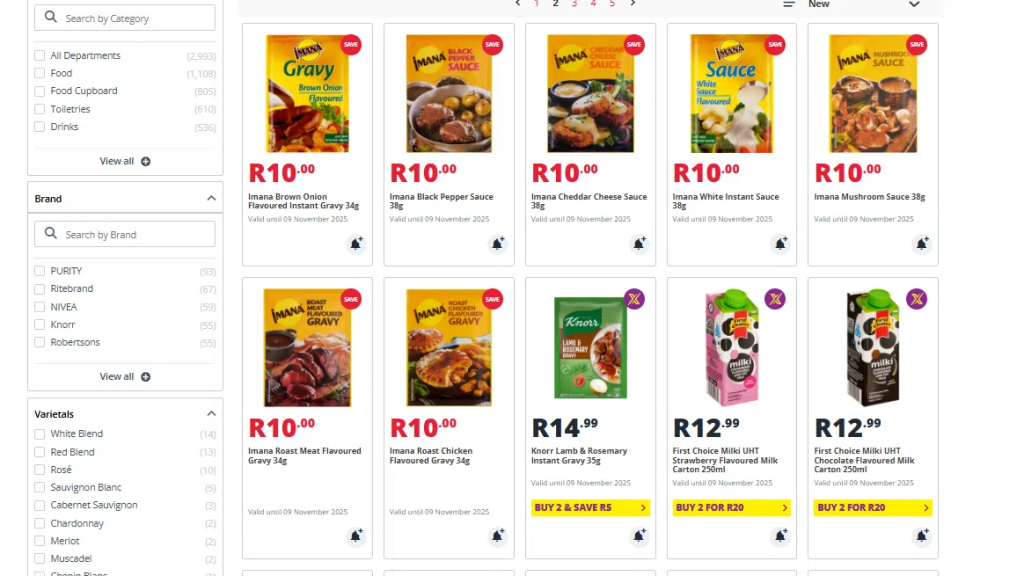Tick the Food Cupboard checkbox
1024x576 pixels.
coord(40,91)
